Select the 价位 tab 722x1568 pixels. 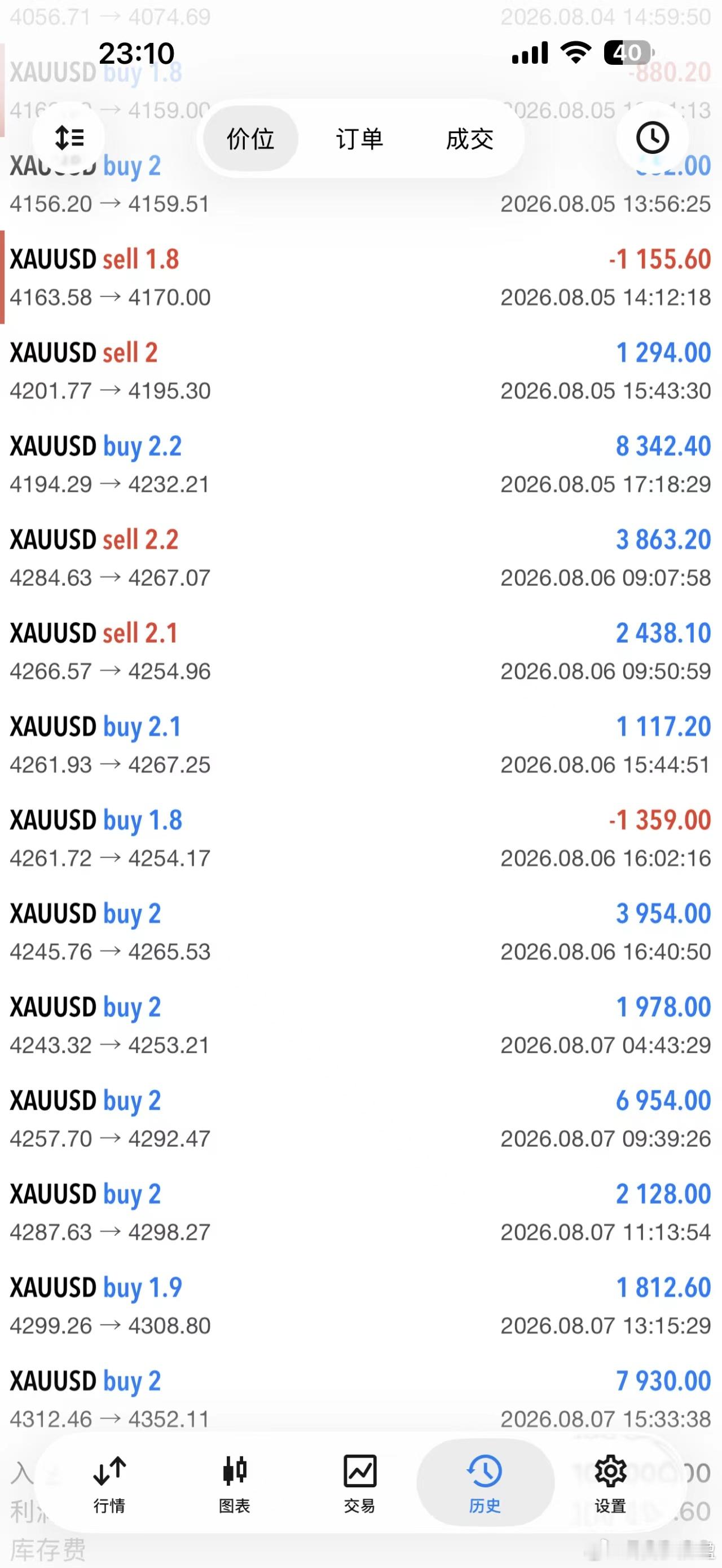(250, 139)
